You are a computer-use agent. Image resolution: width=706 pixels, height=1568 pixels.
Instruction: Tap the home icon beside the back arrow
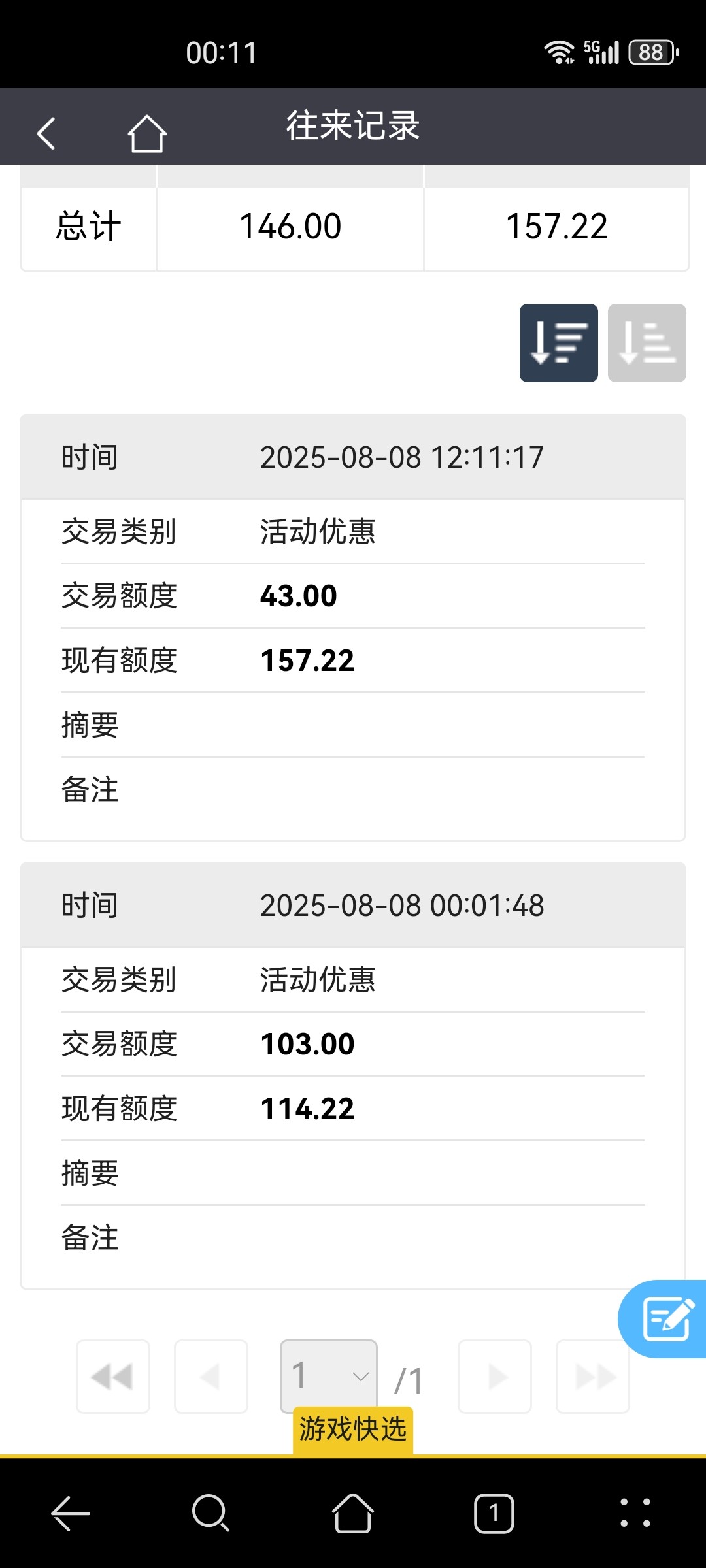click(x=147, y=132)
